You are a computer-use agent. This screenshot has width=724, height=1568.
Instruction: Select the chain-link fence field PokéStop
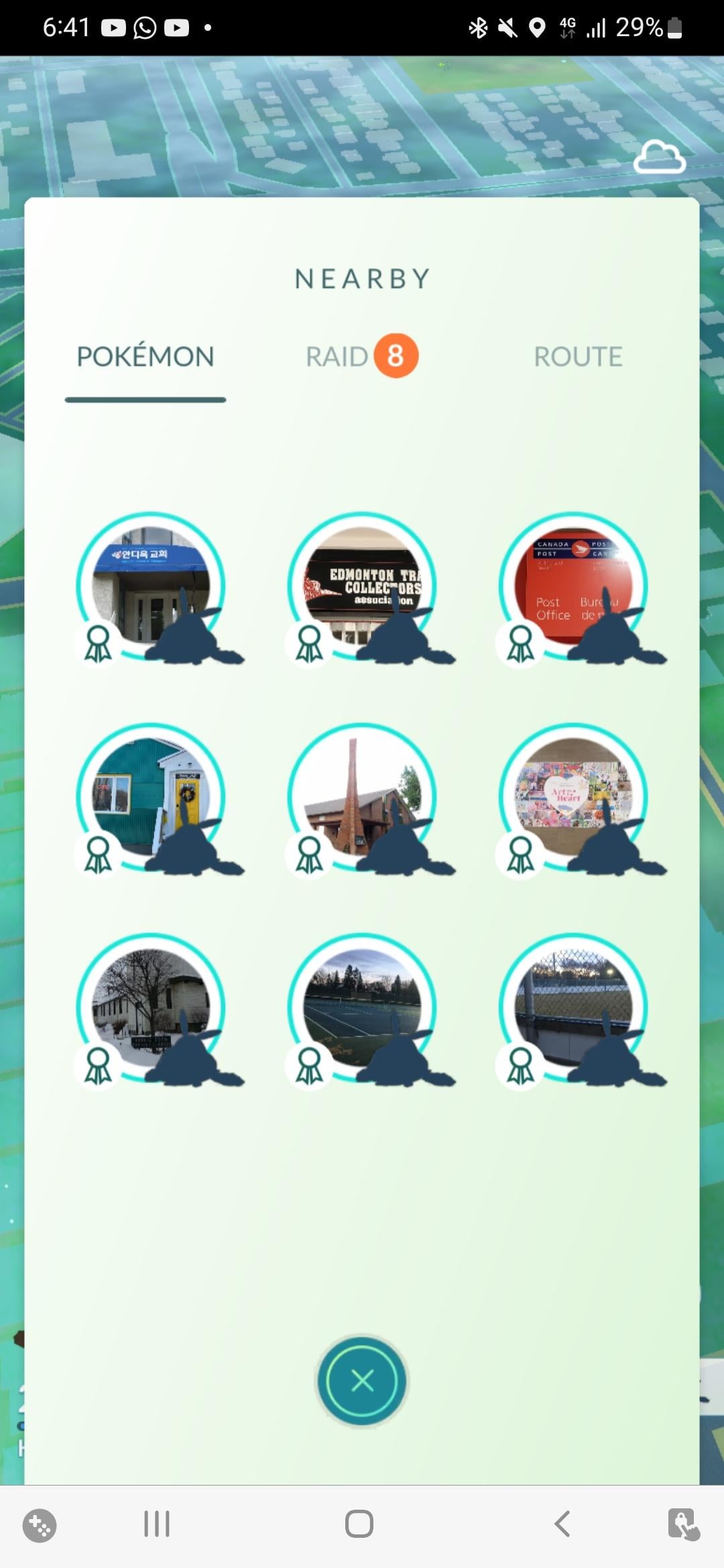[573, 1007]
